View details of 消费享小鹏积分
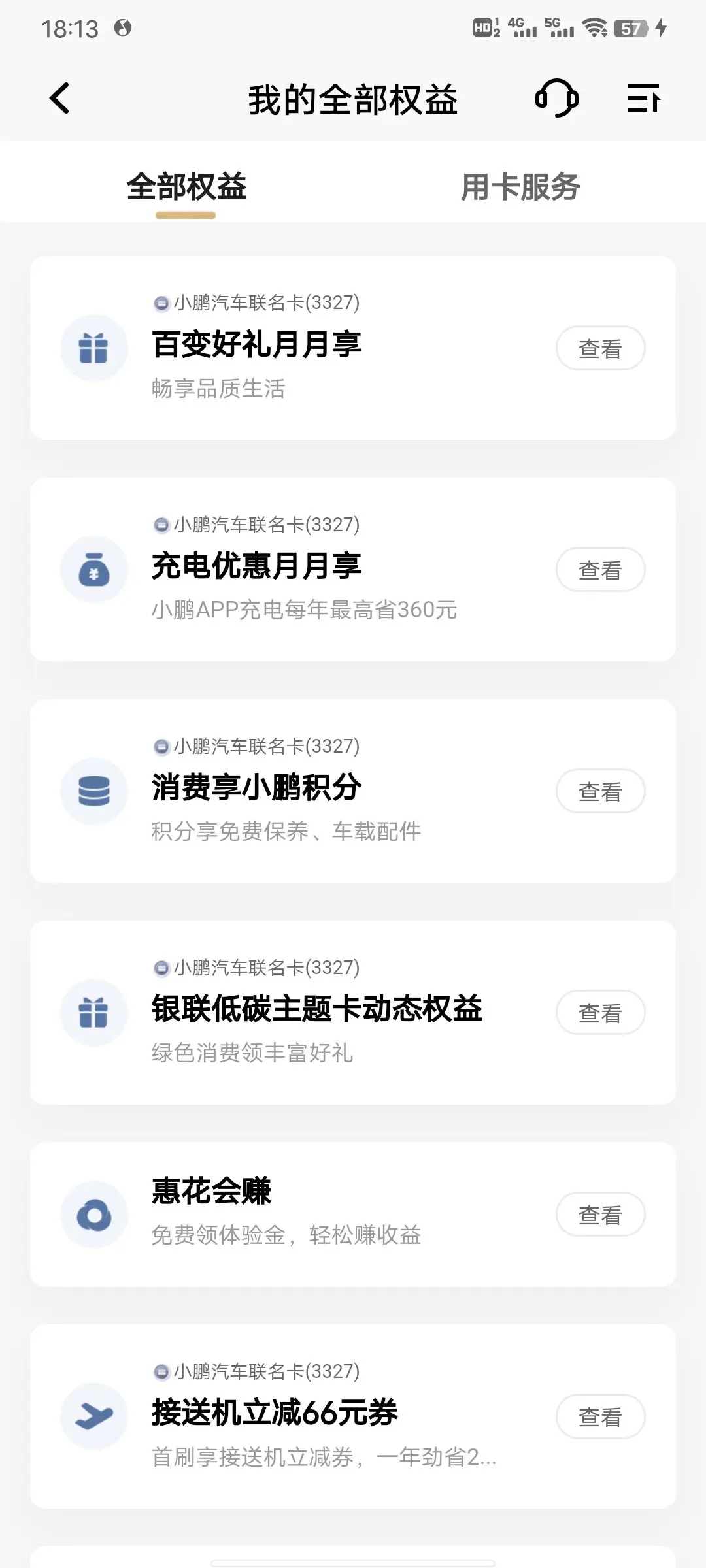Screen dimensions: 706x1568 (600, 791)
